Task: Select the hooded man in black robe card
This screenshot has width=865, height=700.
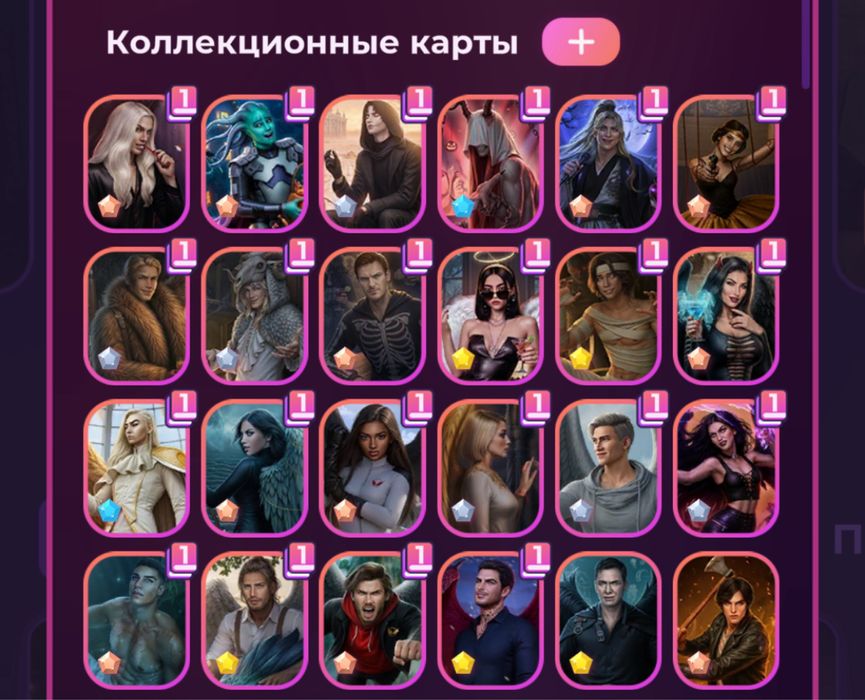Action: 370,163
